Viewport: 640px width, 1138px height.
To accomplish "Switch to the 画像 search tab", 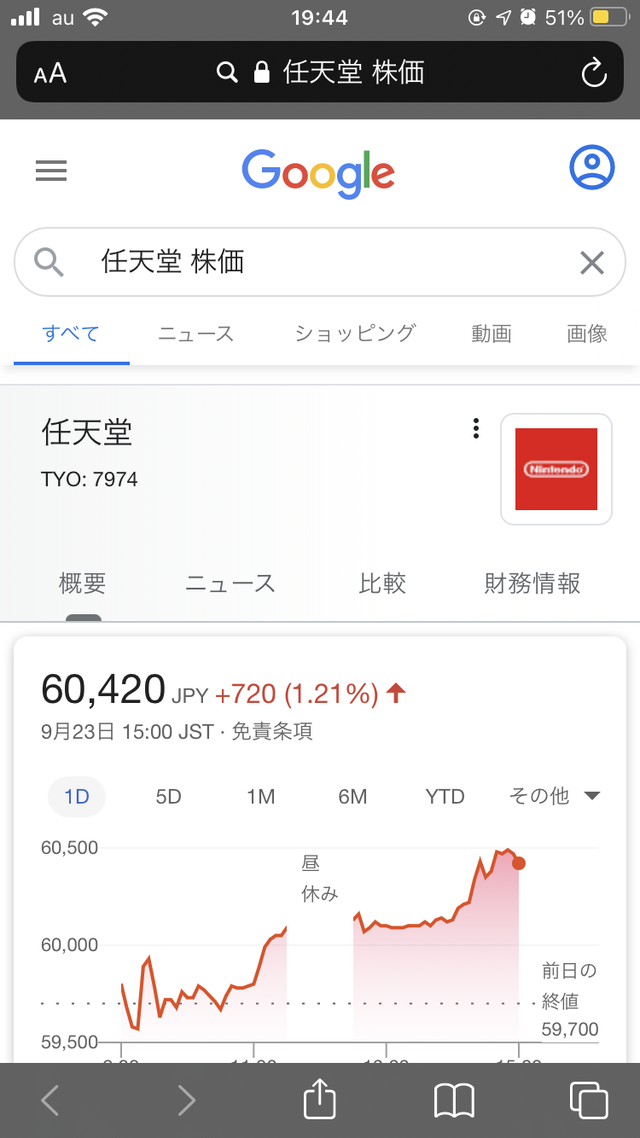I will (x=587, y=334).
